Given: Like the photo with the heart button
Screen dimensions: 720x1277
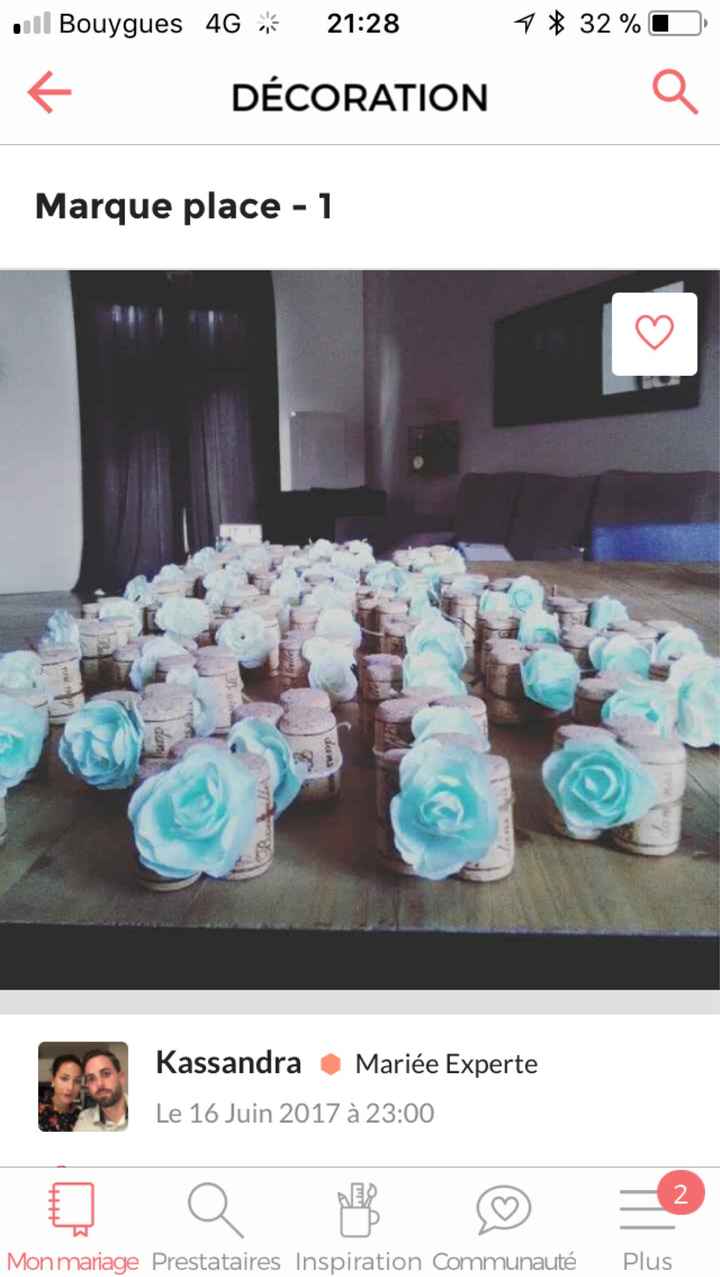Looking at the screenshot, I should click(655, 334).
